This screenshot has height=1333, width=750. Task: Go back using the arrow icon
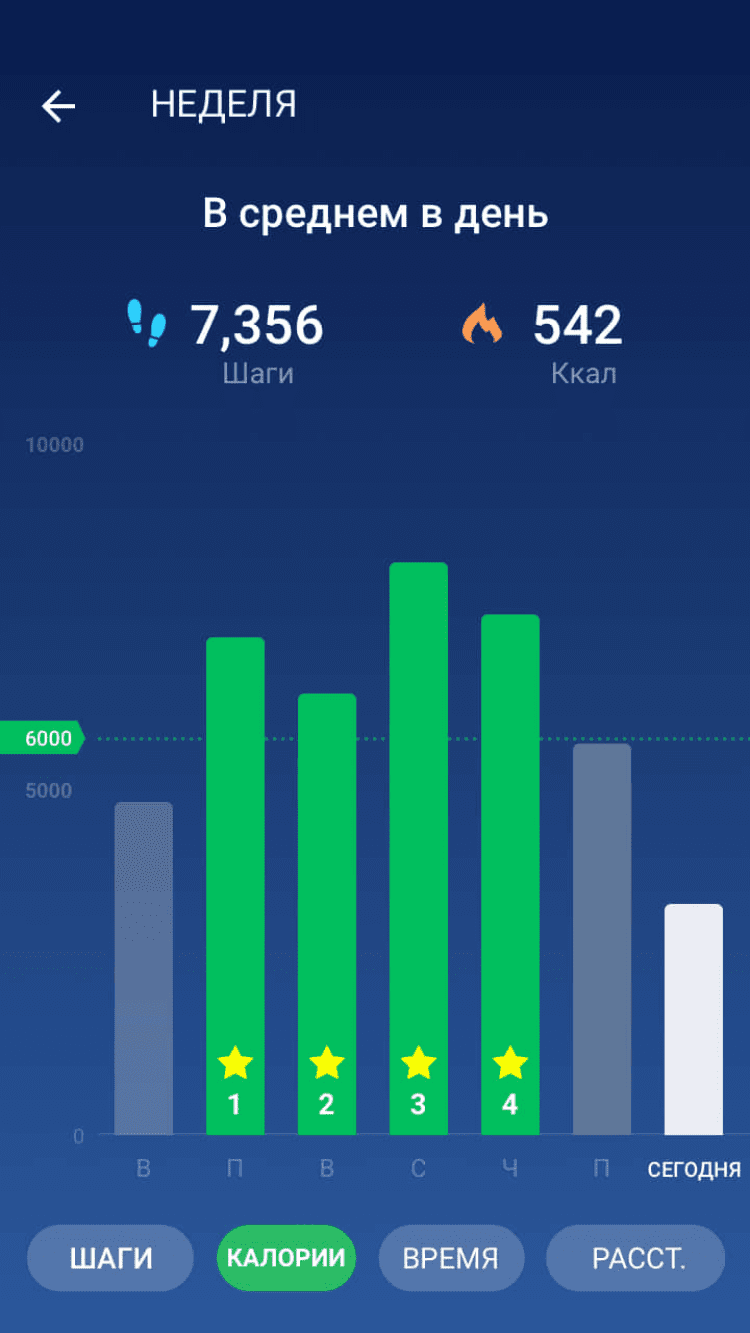pos(59,106)
